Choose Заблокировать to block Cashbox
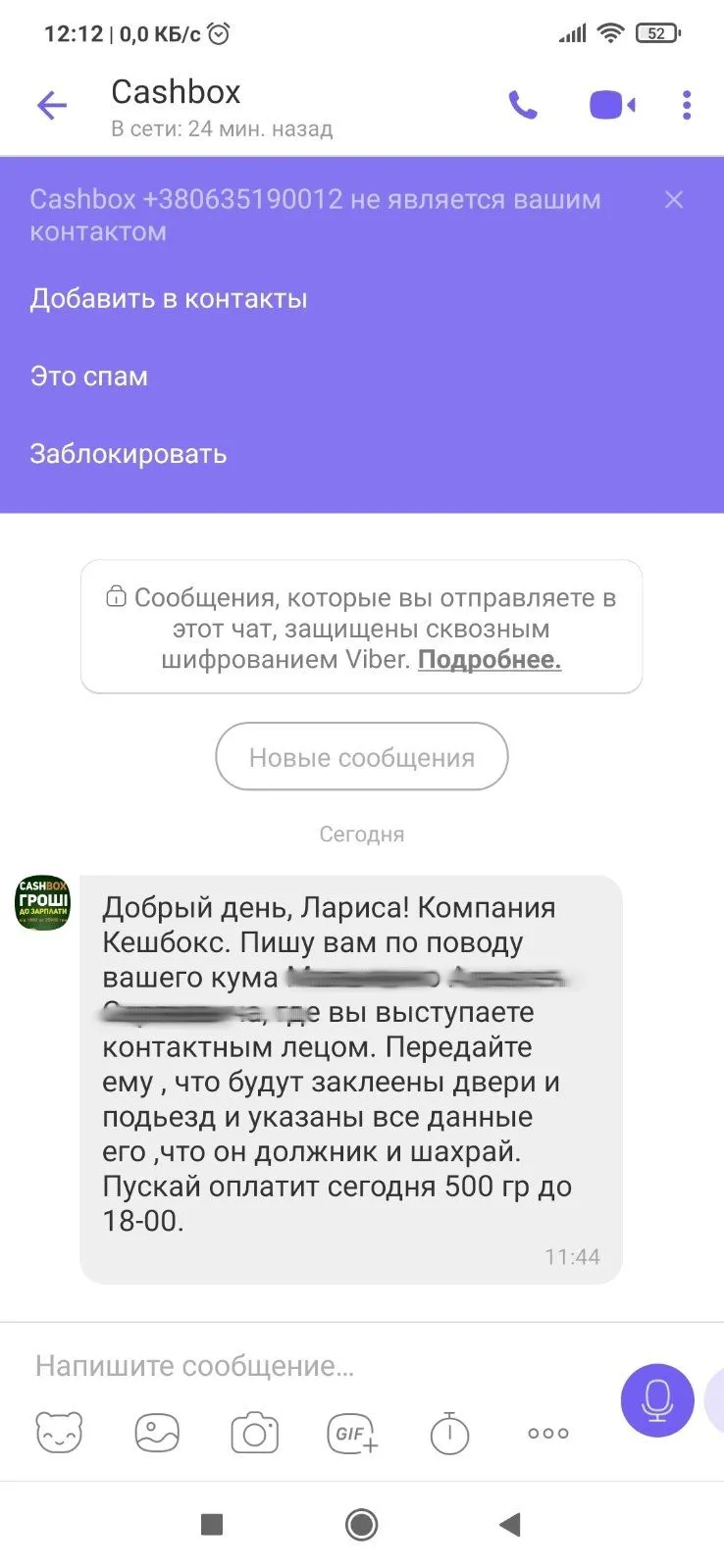724x1568 pixels. (x=129, y=454)
